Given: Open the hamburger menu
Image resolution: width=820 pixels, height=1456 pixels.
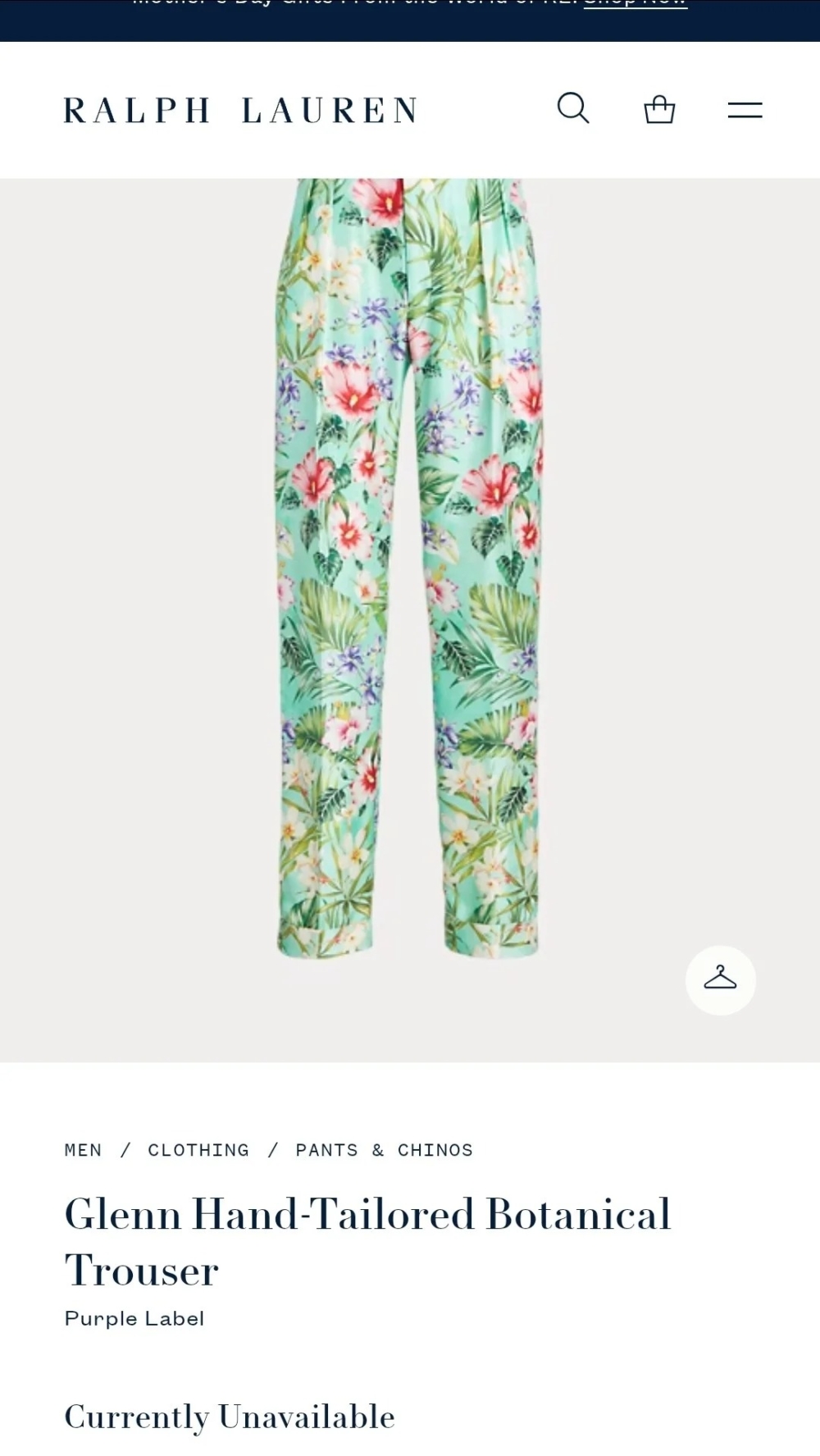Looking at the screenshot, I should 745,110.
